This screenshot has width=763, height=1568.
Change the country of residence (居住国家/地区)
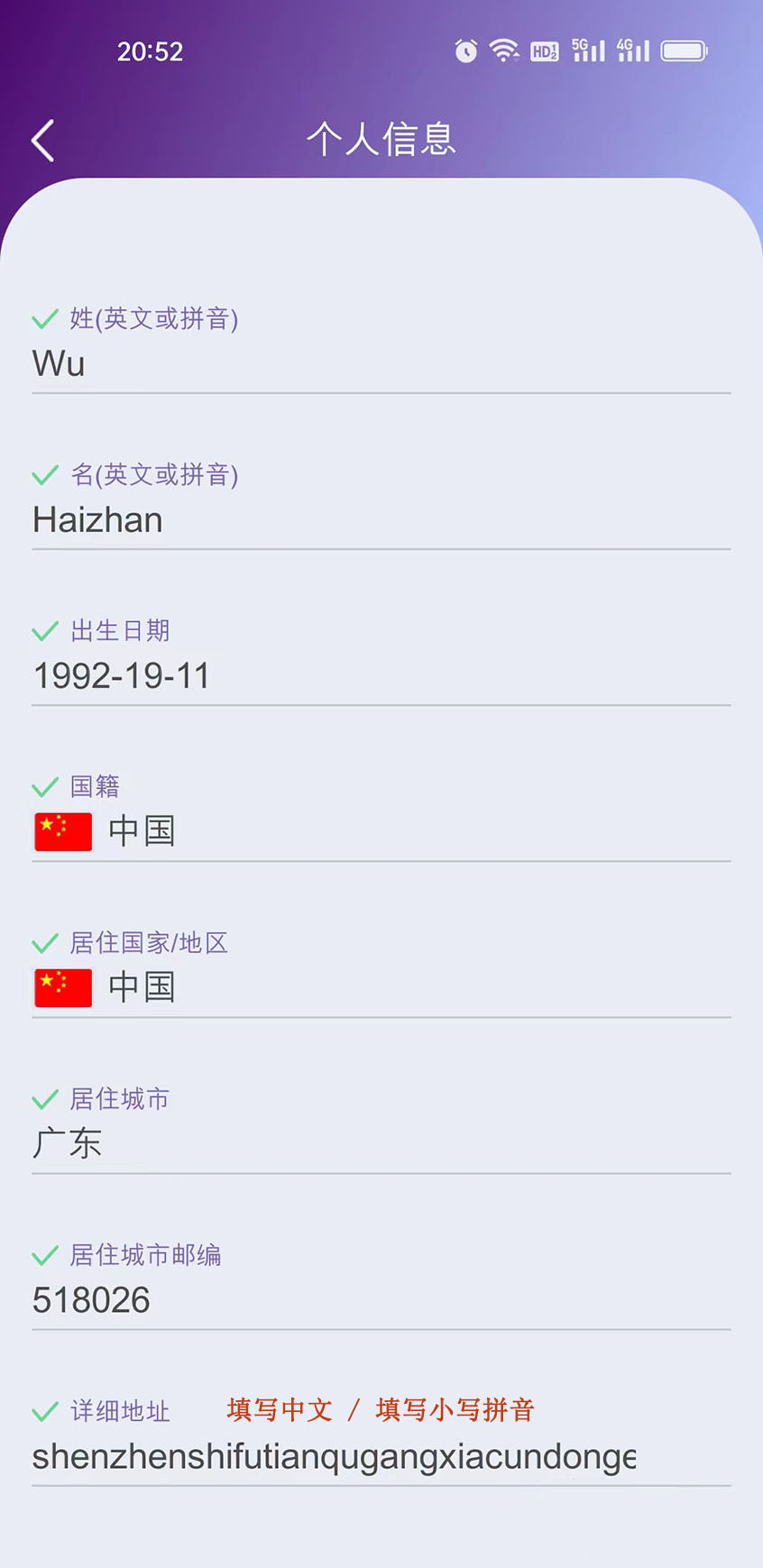(x=379, y=987)
